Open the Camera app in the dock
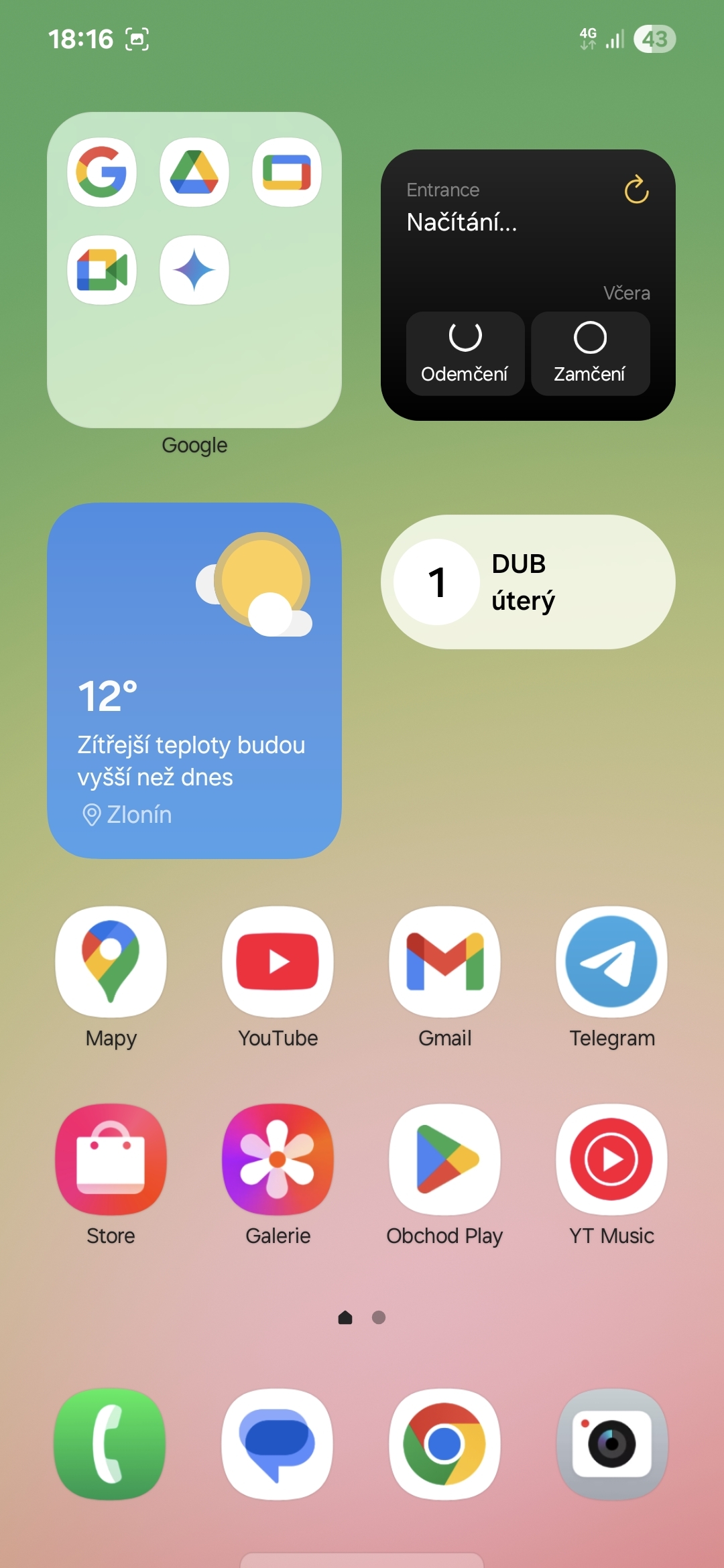 [x=611, y=1443]
